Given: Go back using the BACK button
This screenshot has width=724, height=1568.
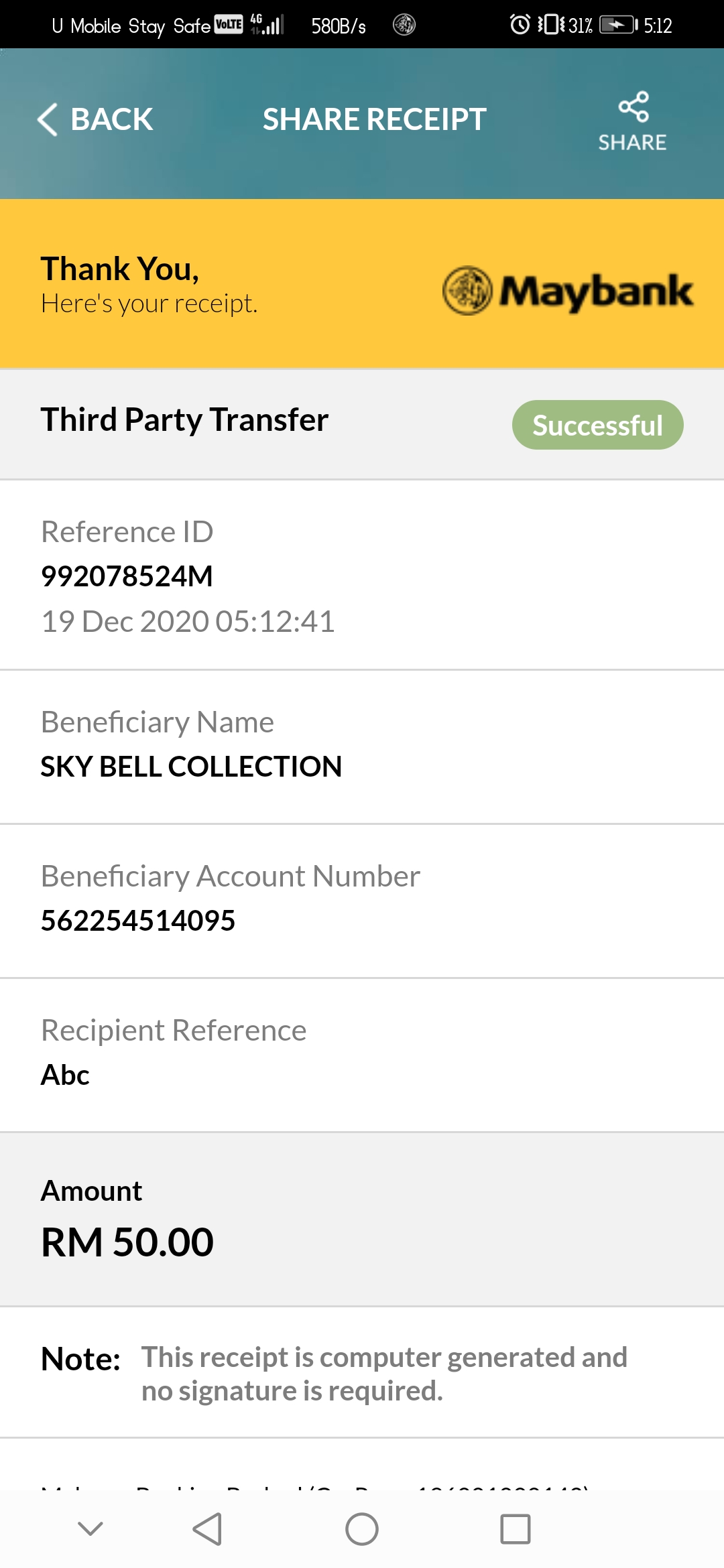Looking at the screenshot, I should [x=95, y=120].
